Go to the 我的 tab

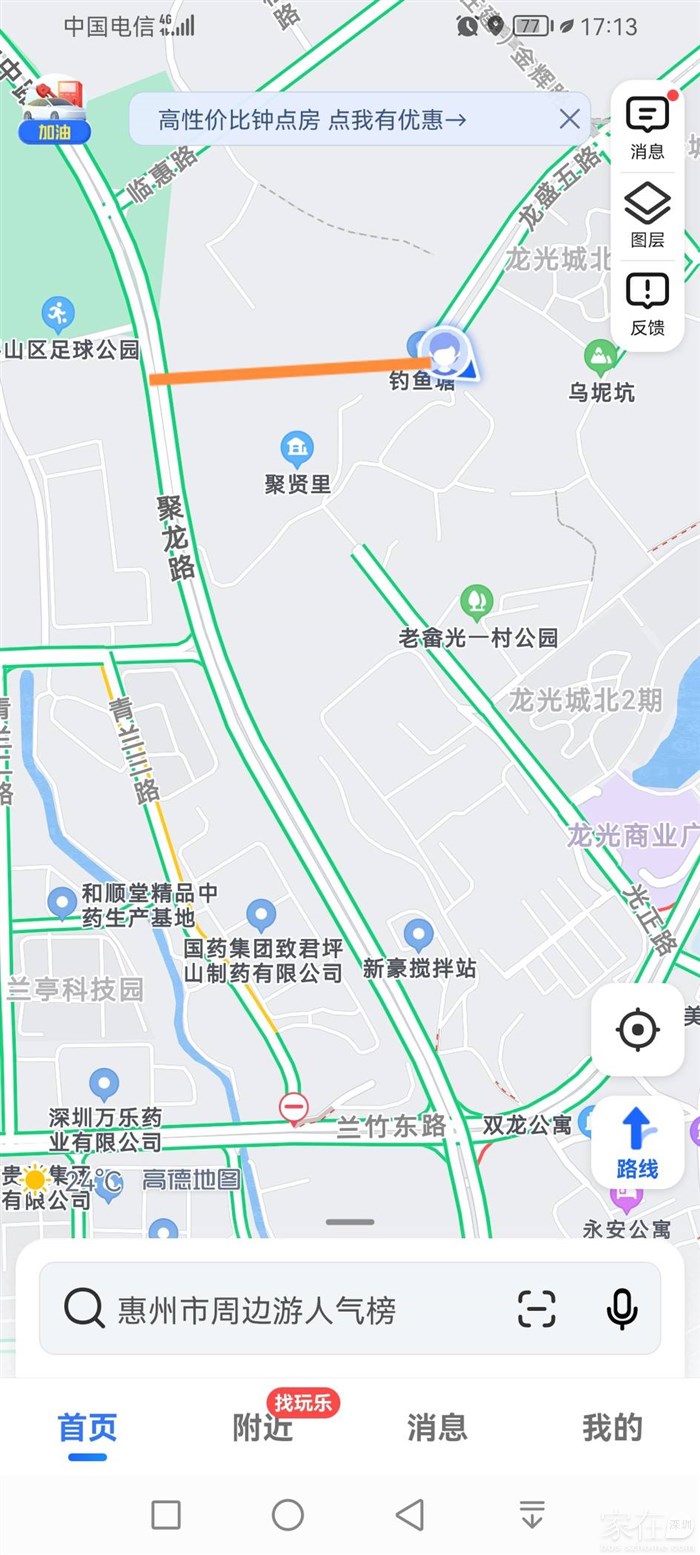[x=612, y=1428]
